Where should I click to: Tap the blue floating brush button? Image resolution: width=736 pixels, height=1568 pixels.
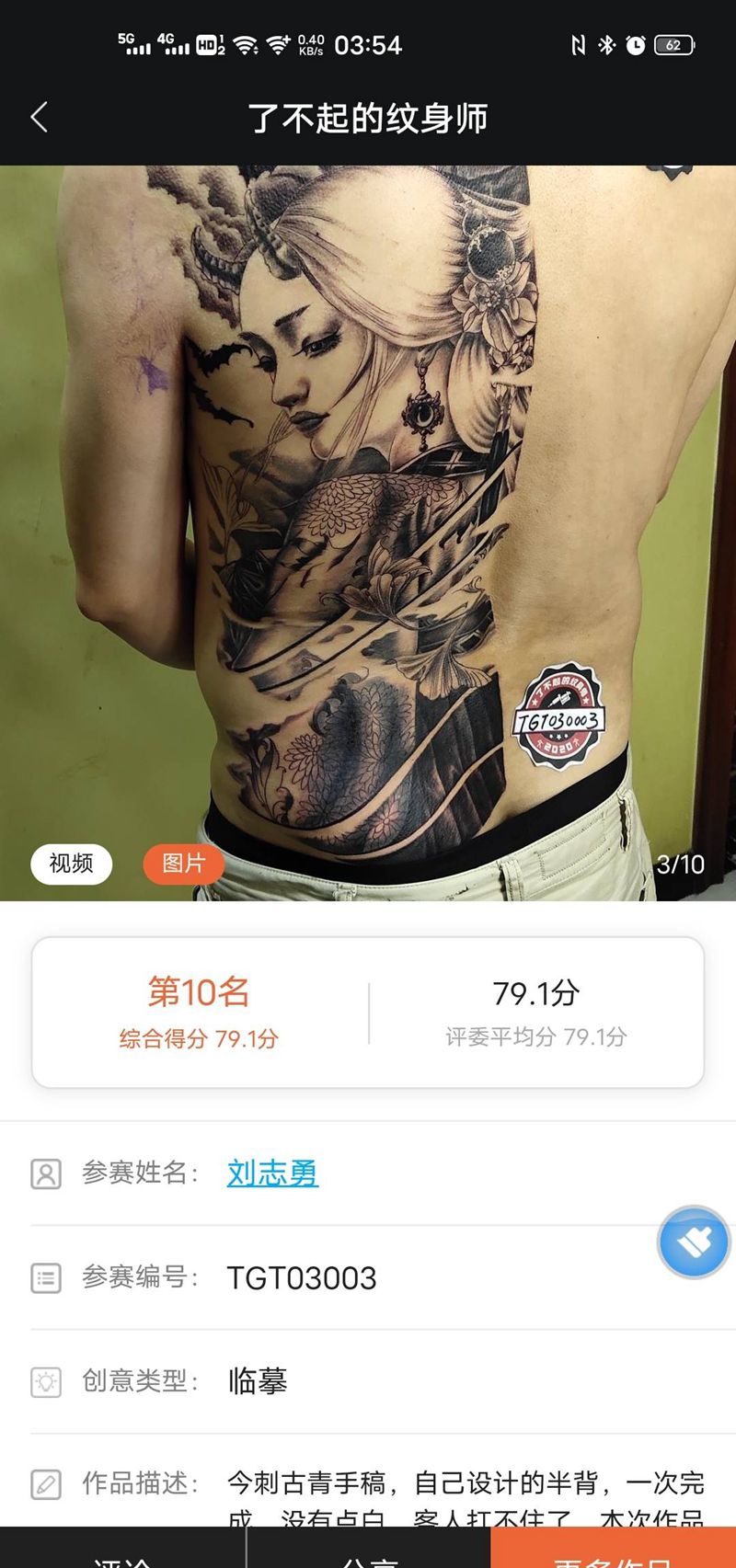(x=694, y=1242)
